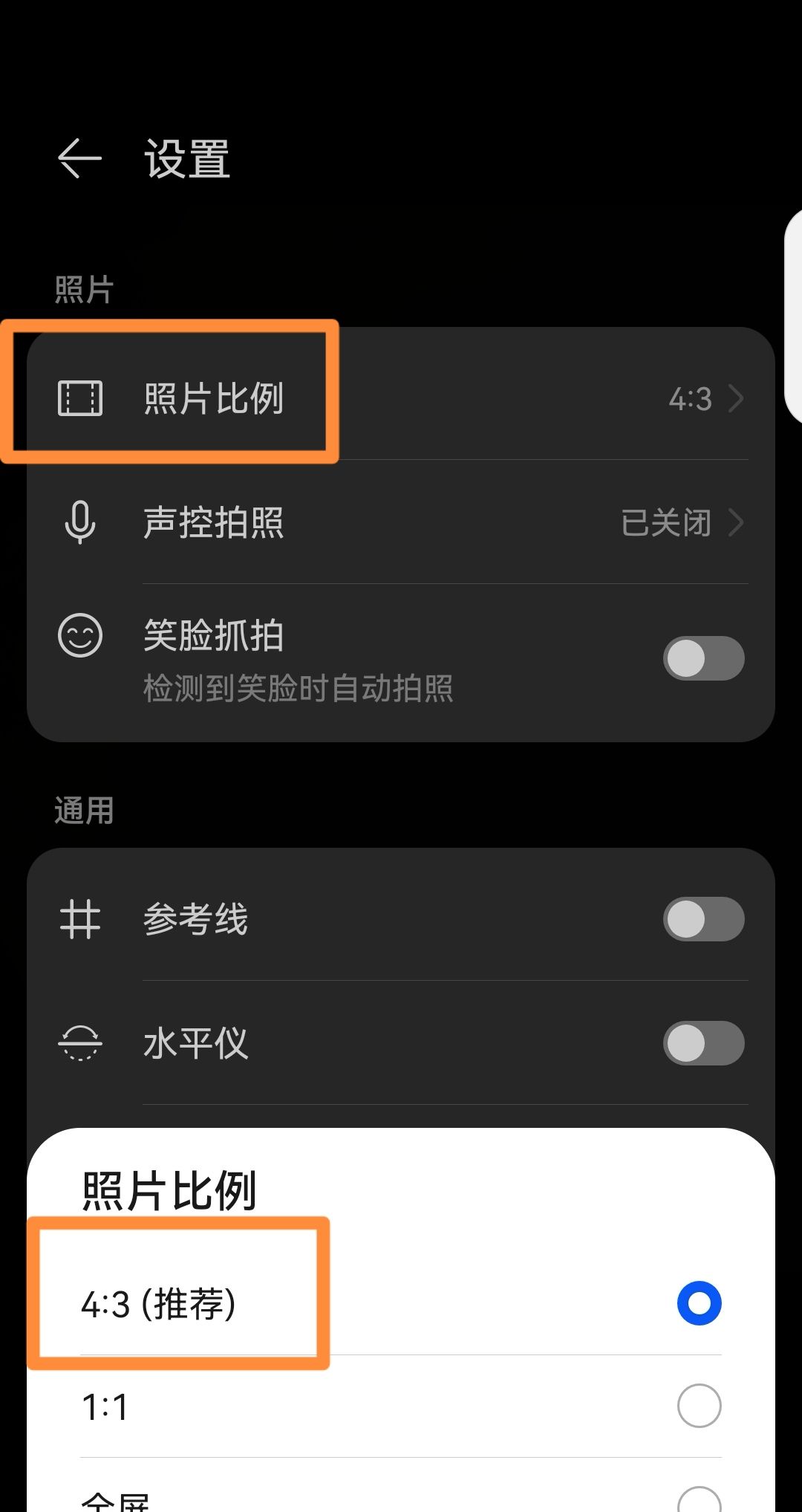Click the smiley face icon for smile capture
The height and width of the screenshot is (1512, 802).
click(x=80, y=635)
